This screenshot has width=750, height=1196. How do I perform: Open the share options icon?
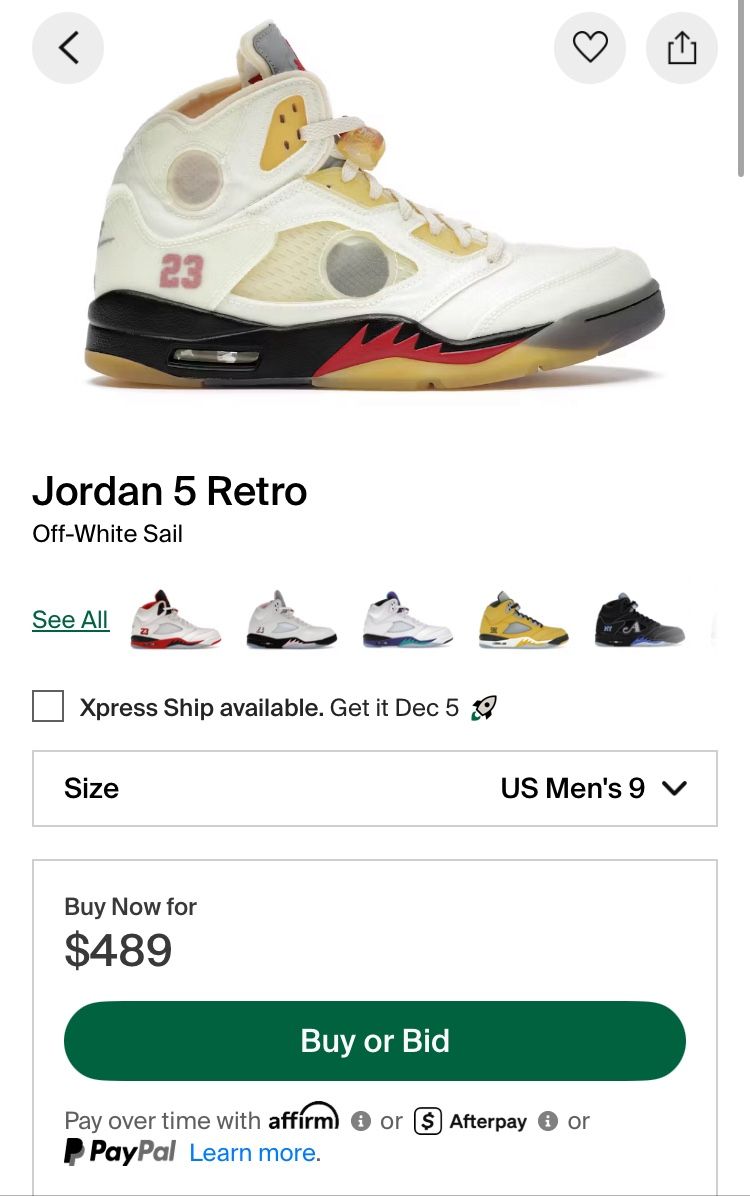(682, 47)
